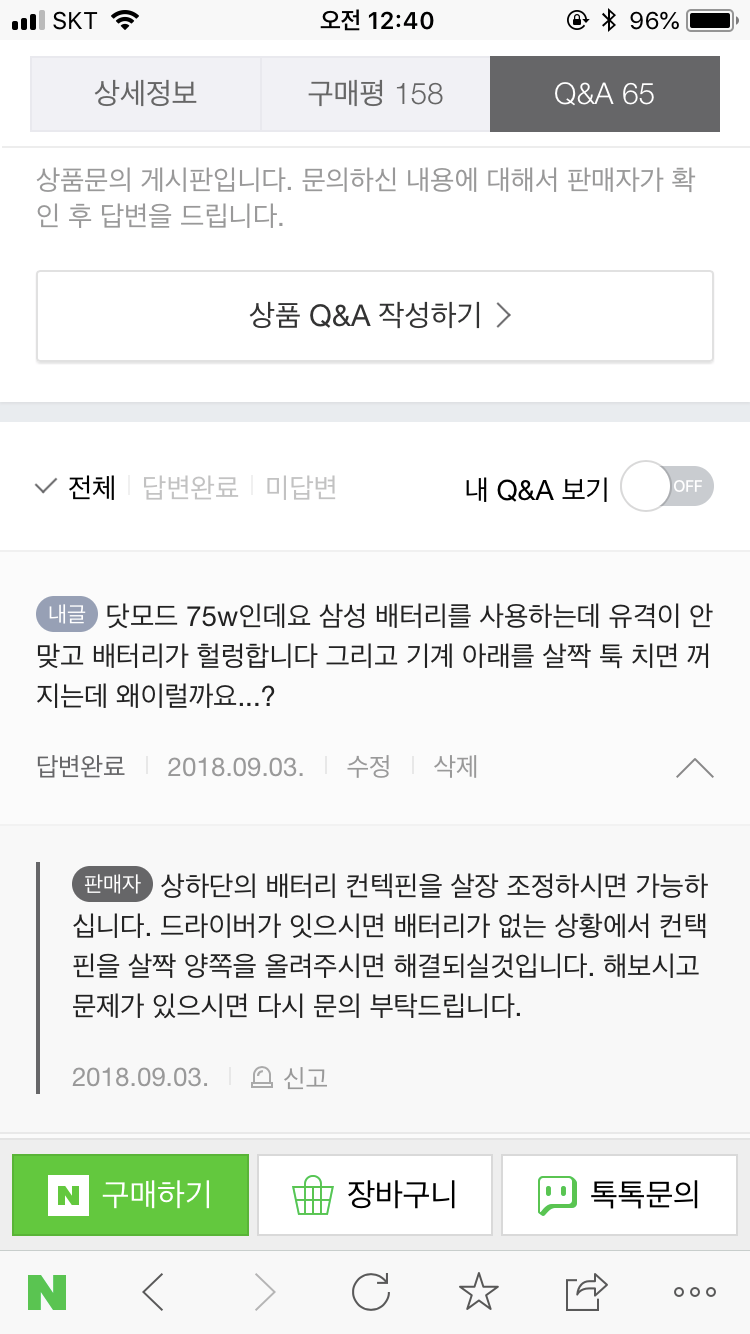Go to Naver home via N icon
Viewport: 750px width, 1334px height.
[x=47, y=1292]
